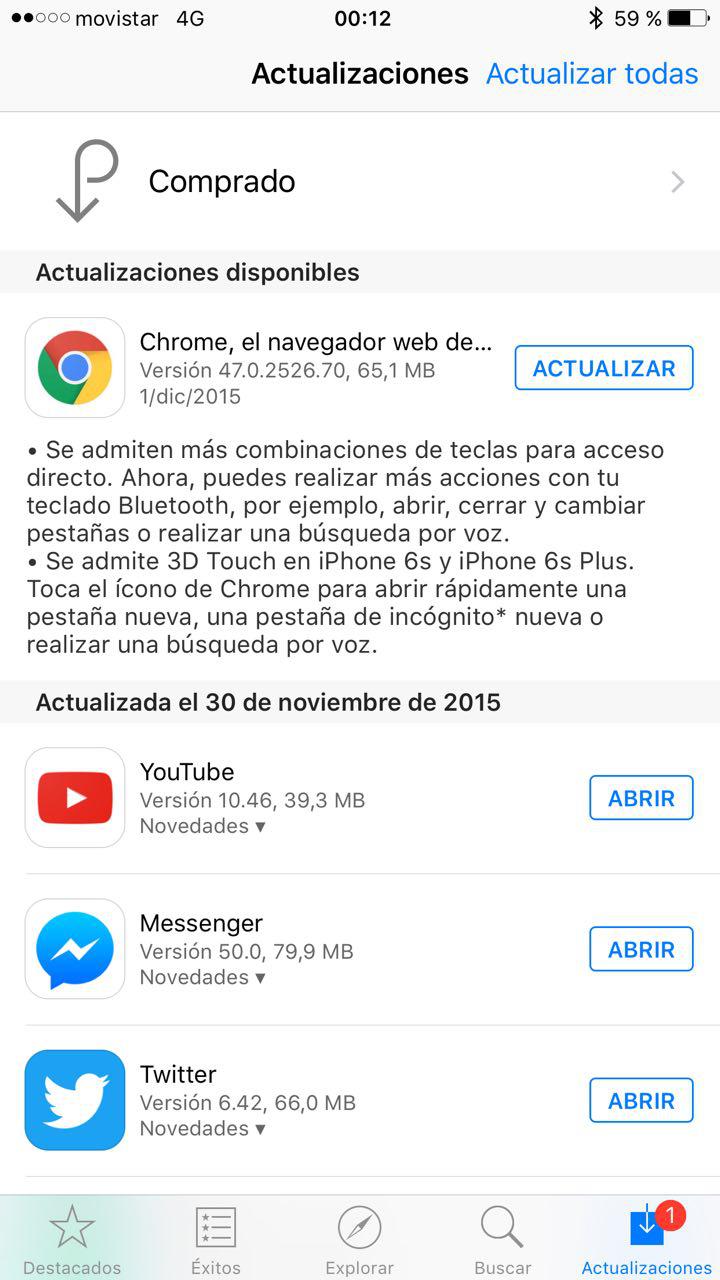720x1280 pixels.
Task: Open YouTube with its ABRIR button
Action: [x=641, y=798]
